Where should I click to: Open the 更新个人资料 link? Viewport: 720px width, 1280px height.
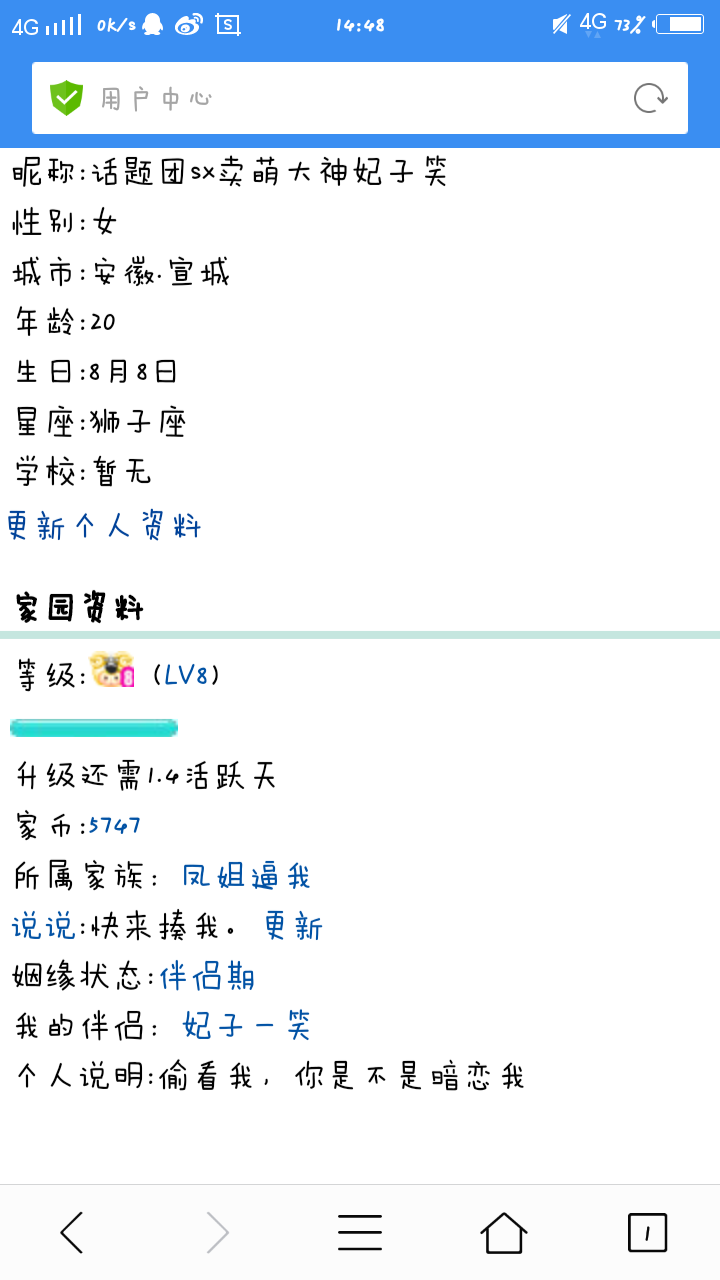coord(104,526)
